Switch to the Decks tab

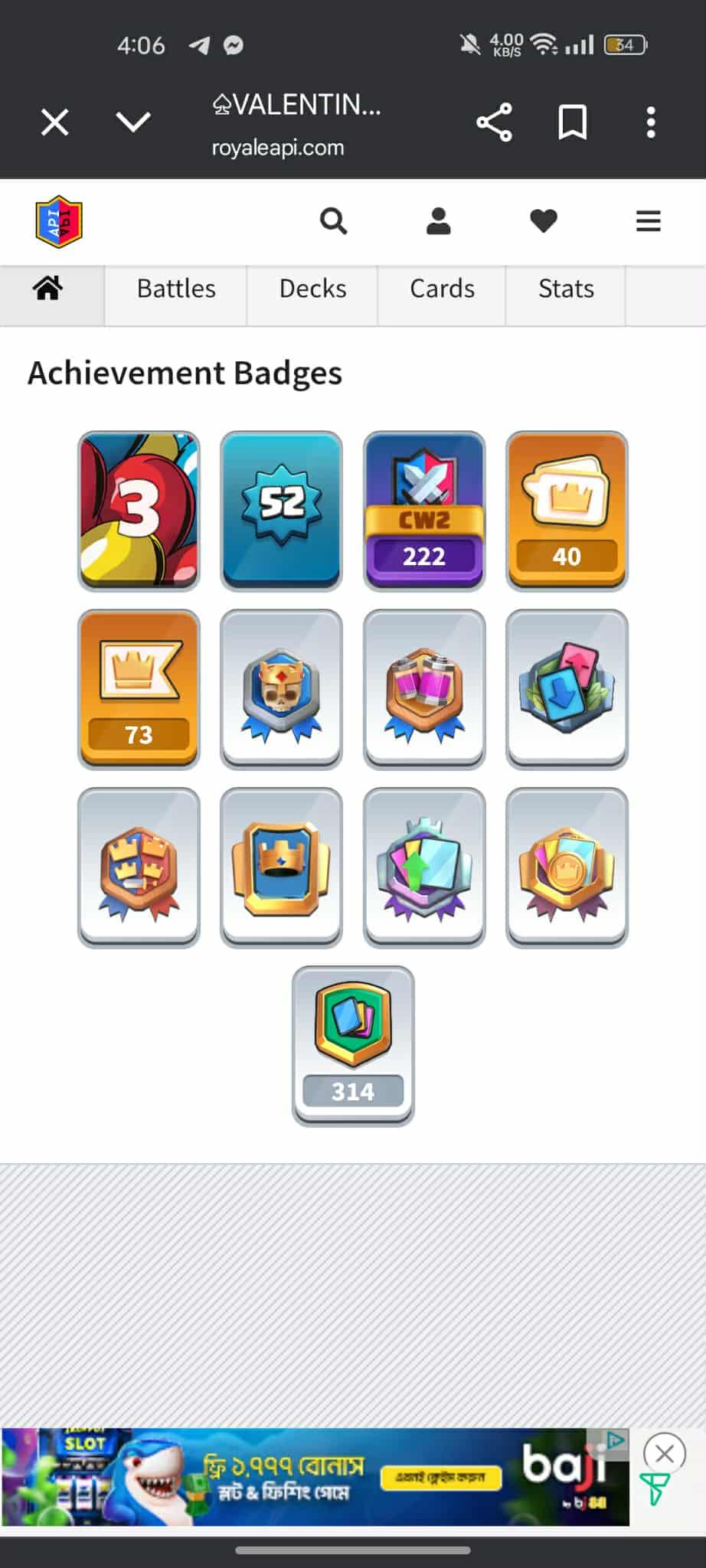point(312,289)
